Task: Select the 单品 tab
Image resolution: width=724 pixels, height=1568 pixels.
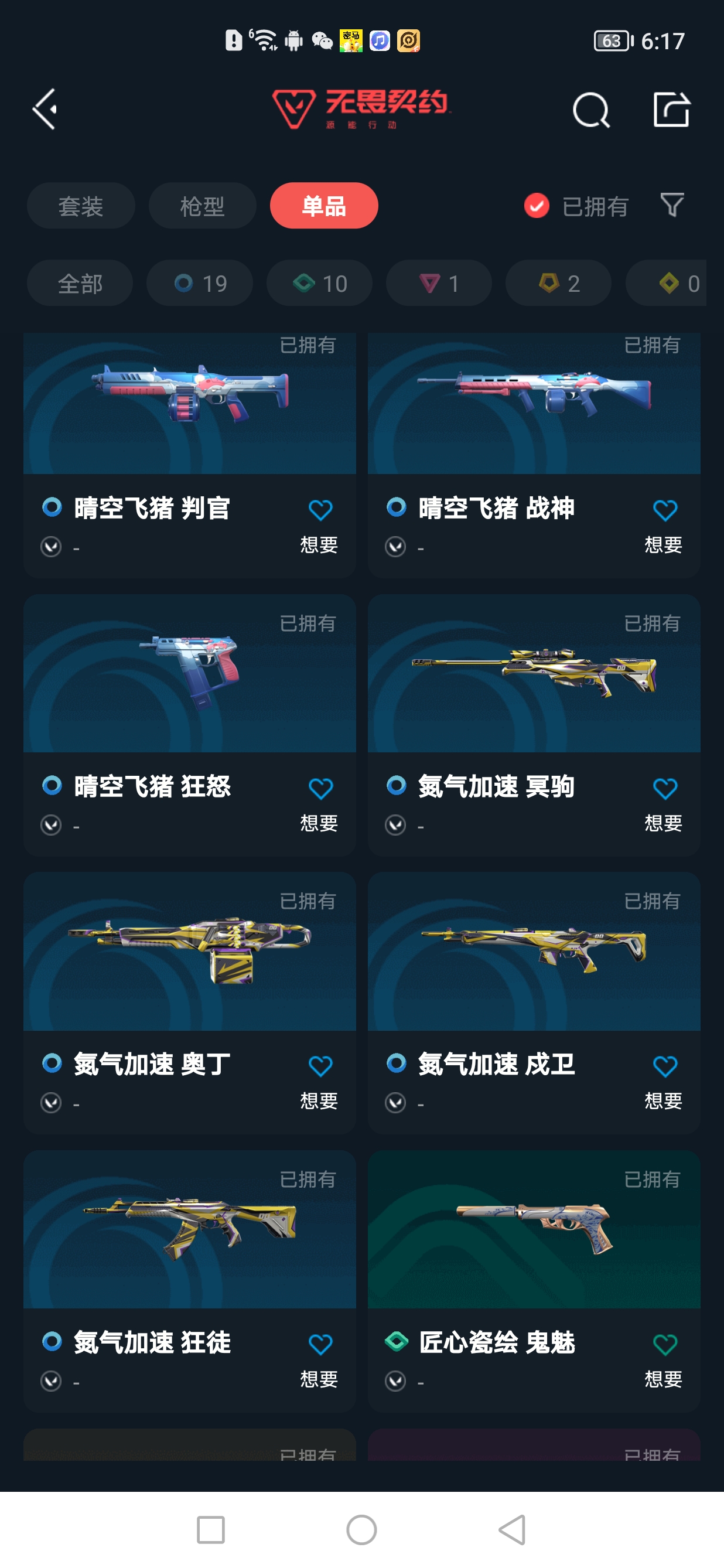Action: (324, 206)
